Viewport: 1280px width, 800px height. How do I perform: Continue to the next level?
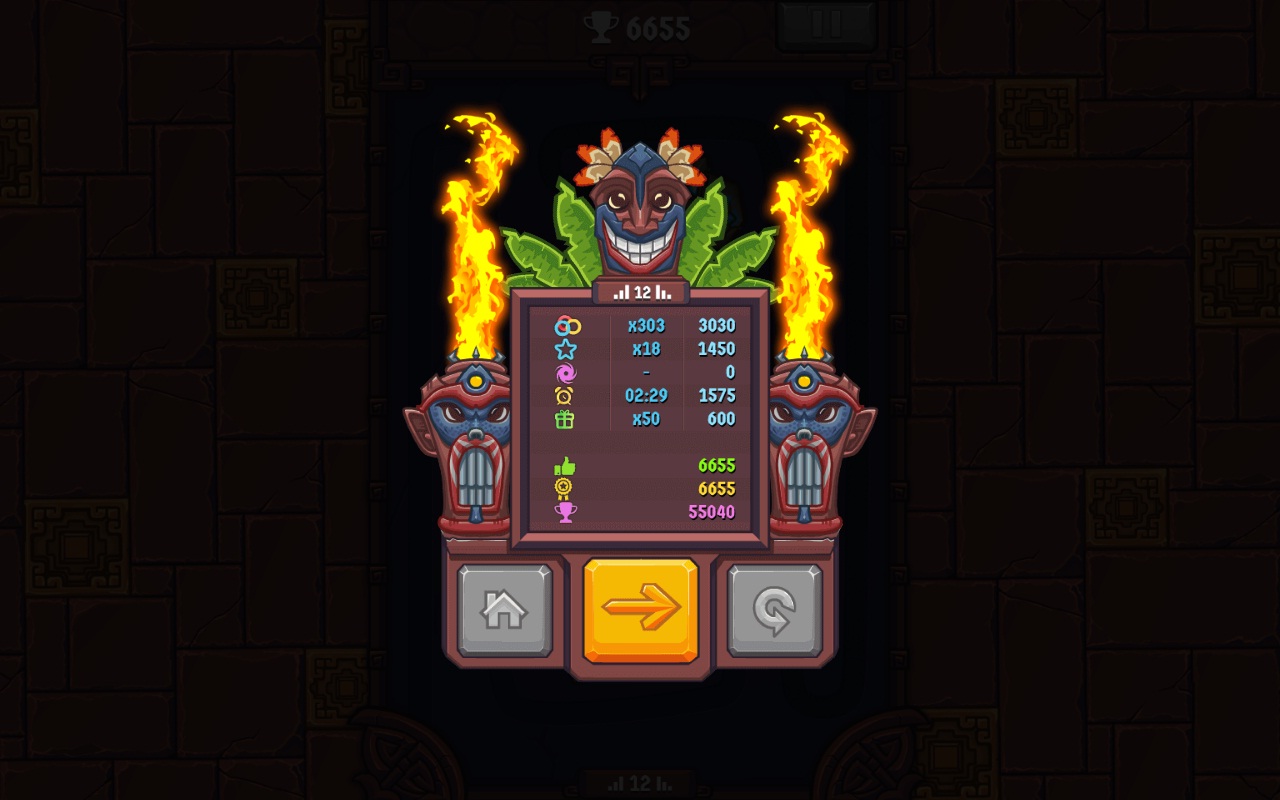[x=640, y=609]
